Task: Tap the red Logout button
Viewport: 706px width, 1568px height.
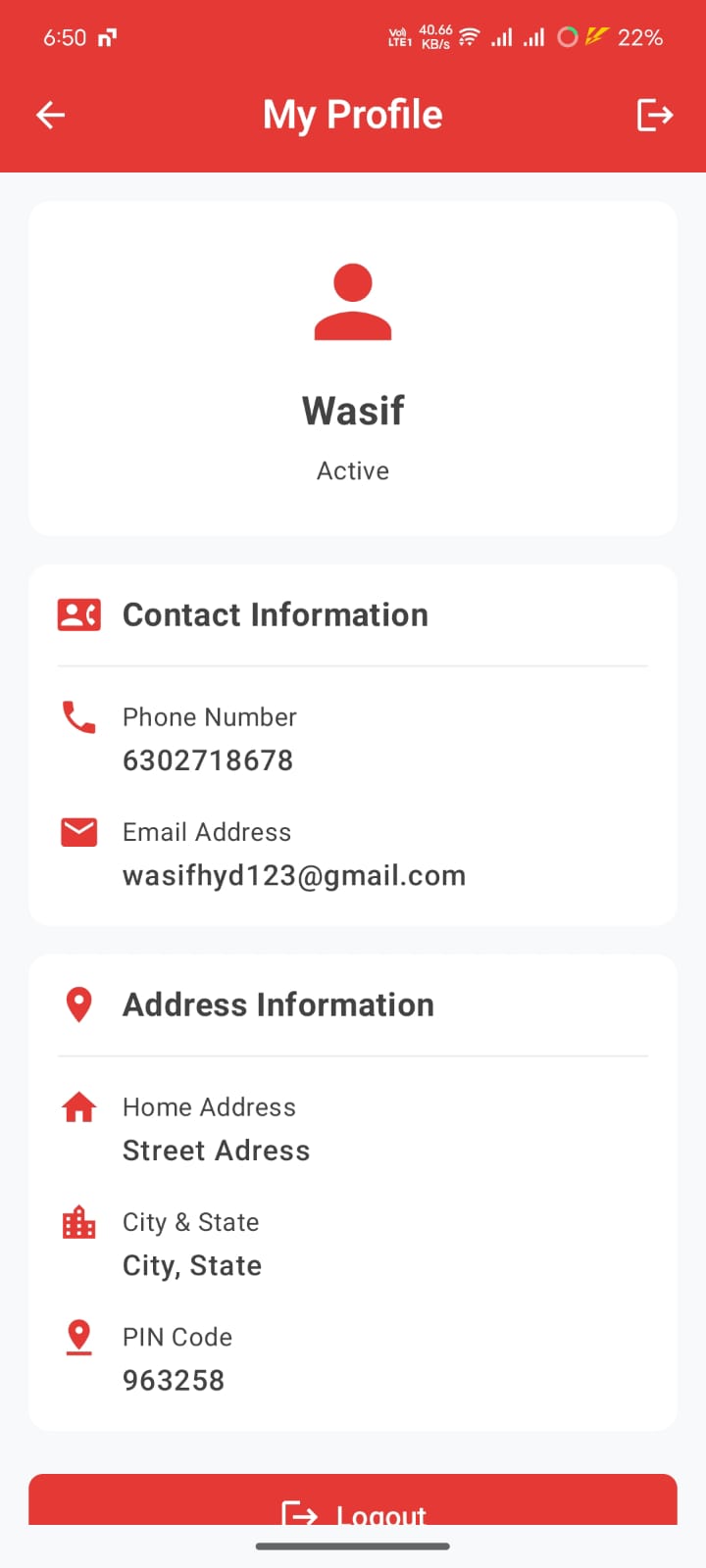Action: click(353, 1499)
